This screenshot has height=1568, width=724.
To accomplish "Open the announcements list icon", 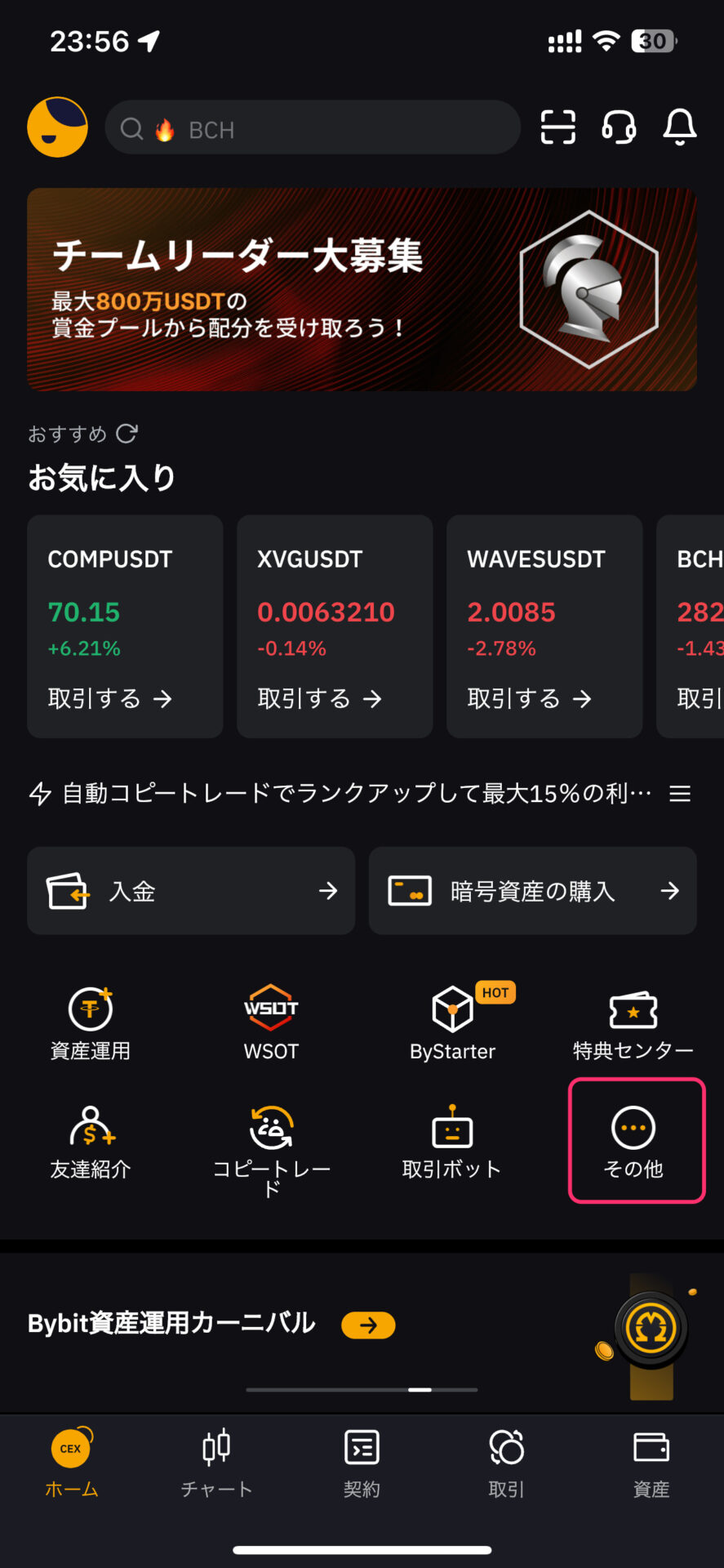I will point(680,794).
